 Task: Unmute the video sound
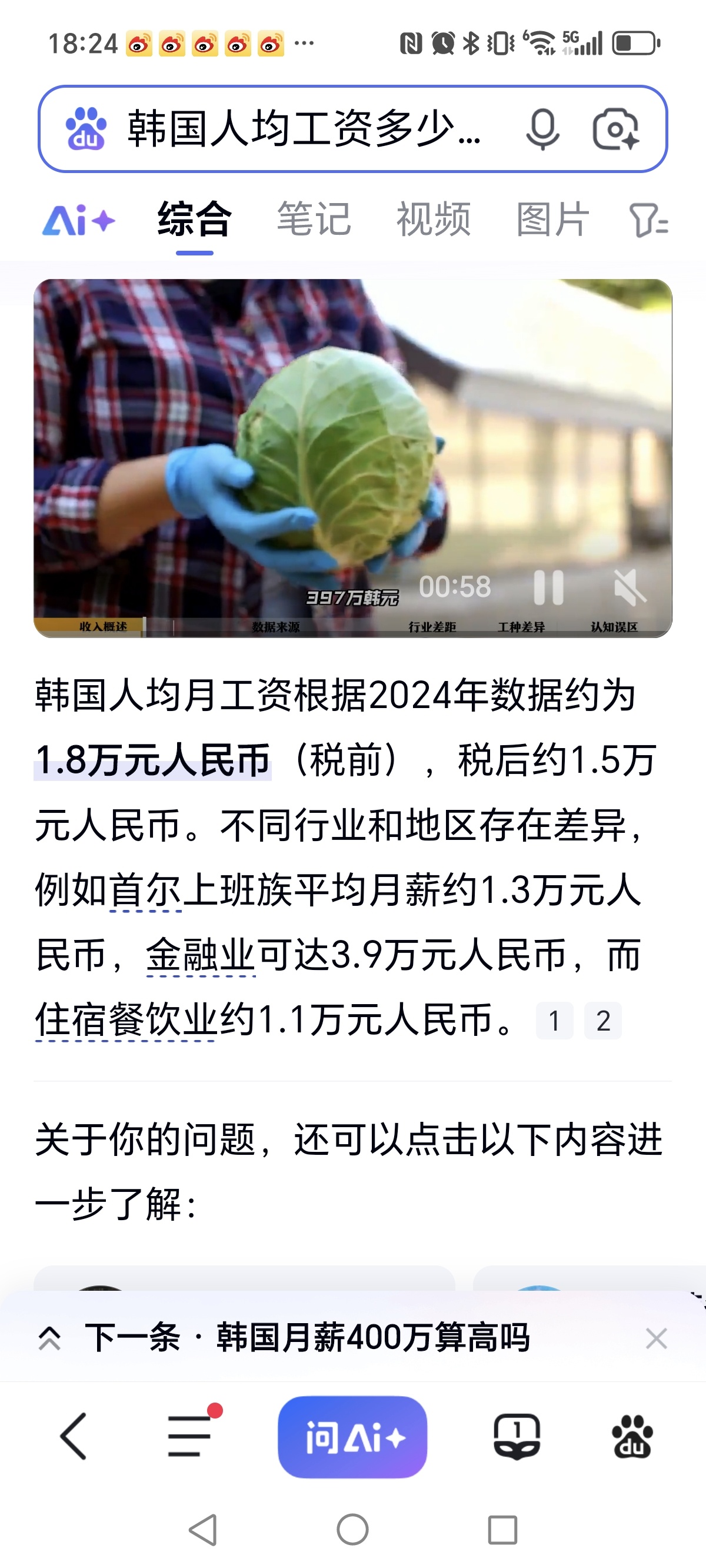click(x=630, y=587)
